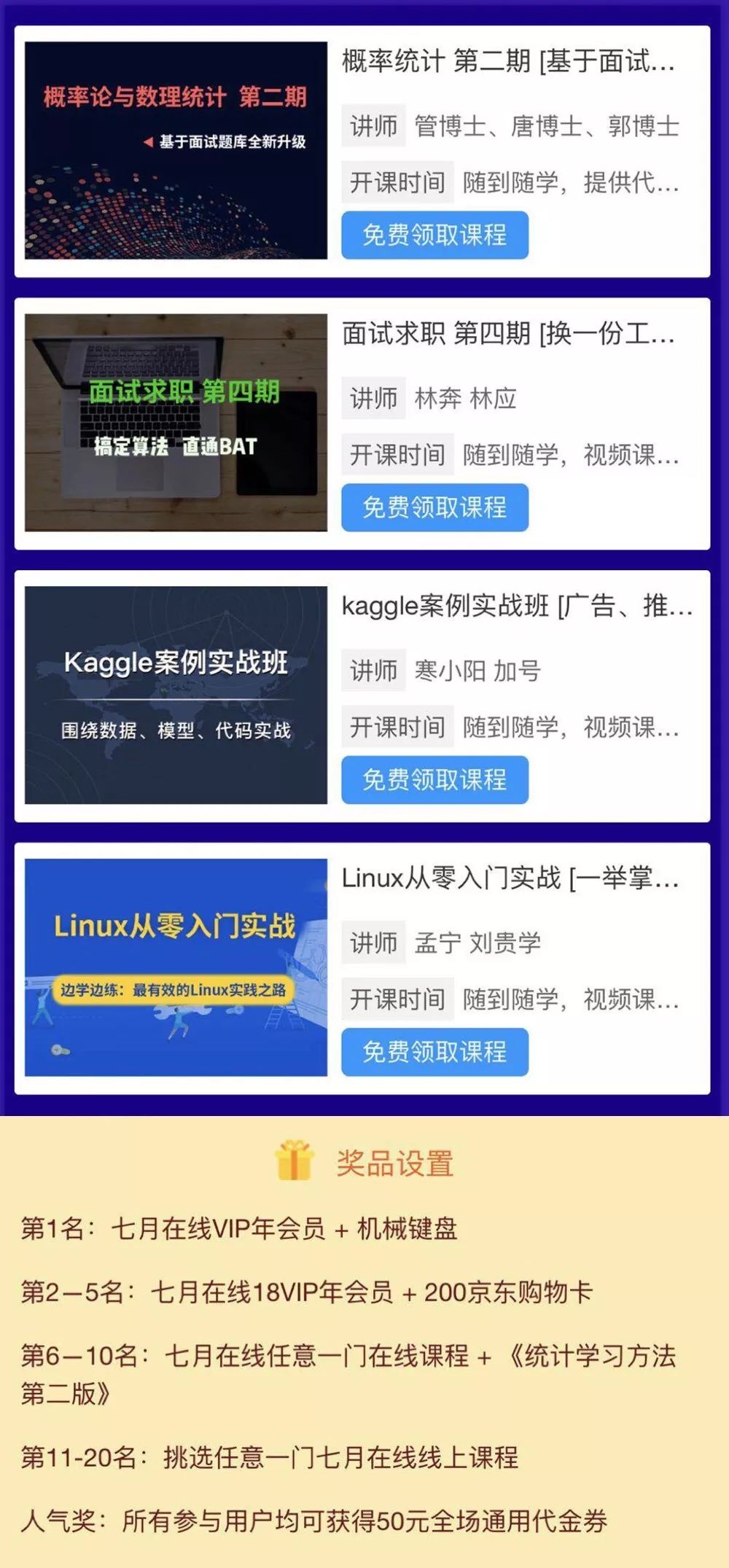
Task: Claim the free 面试求职 第四期 course
Action: pyautogui.click(x=434, y=507)
